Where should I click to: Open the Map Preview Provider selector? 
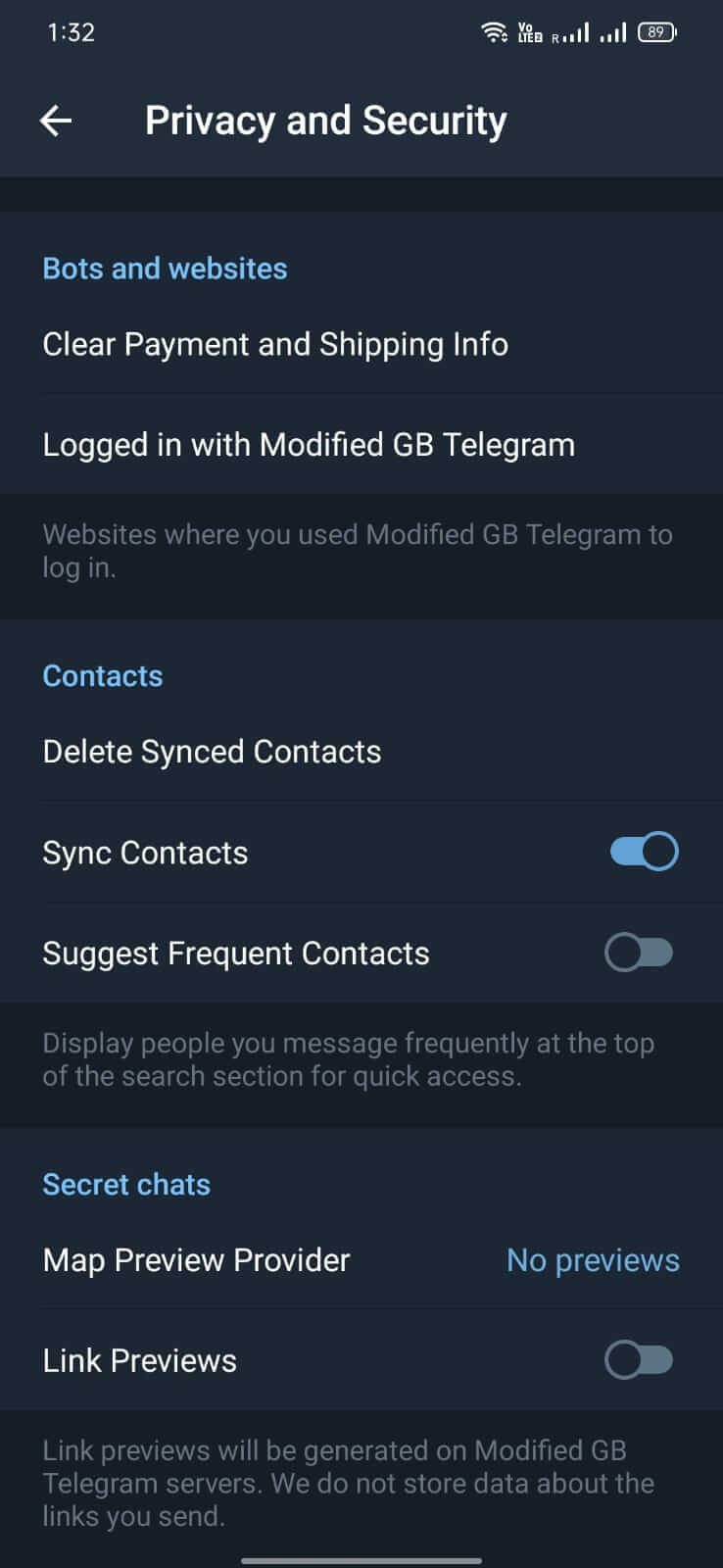point(196,1260)
